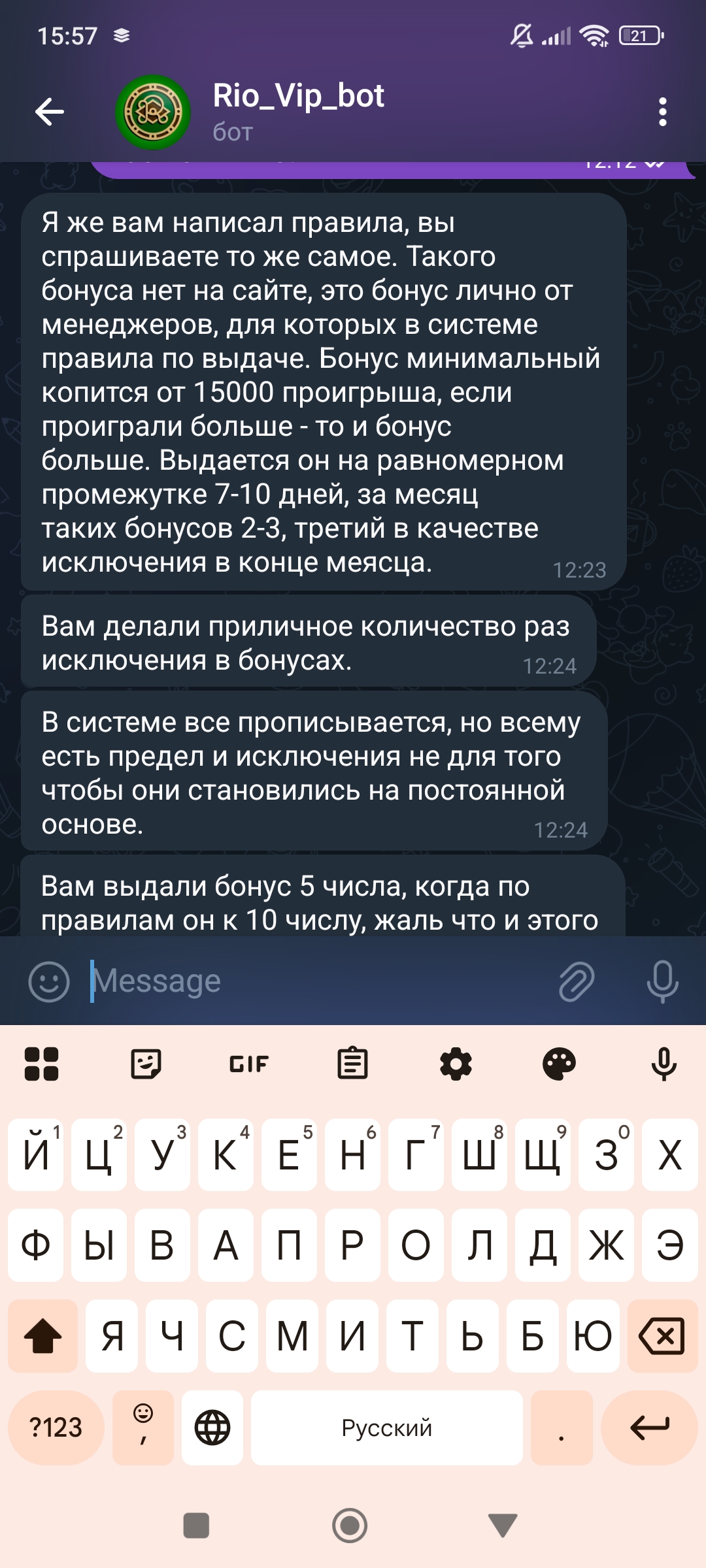706x1568 pixels.
Task: Hit the return key on the keyboard
Action: 649,1428
